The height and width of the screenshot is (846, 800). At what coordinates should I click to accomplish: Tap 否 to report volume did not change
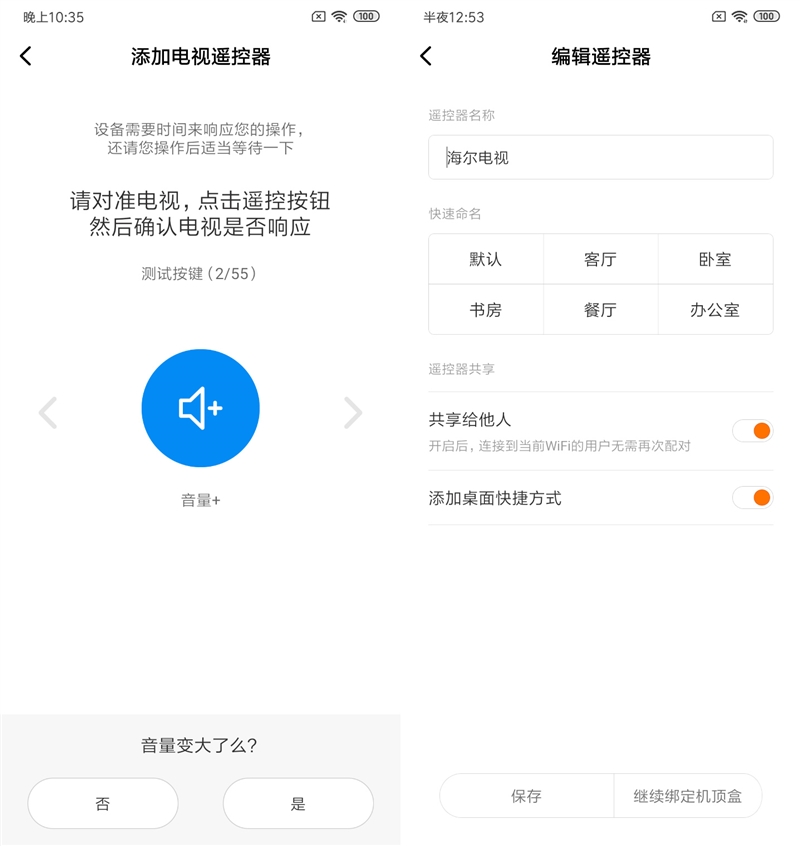pos(103,803)
